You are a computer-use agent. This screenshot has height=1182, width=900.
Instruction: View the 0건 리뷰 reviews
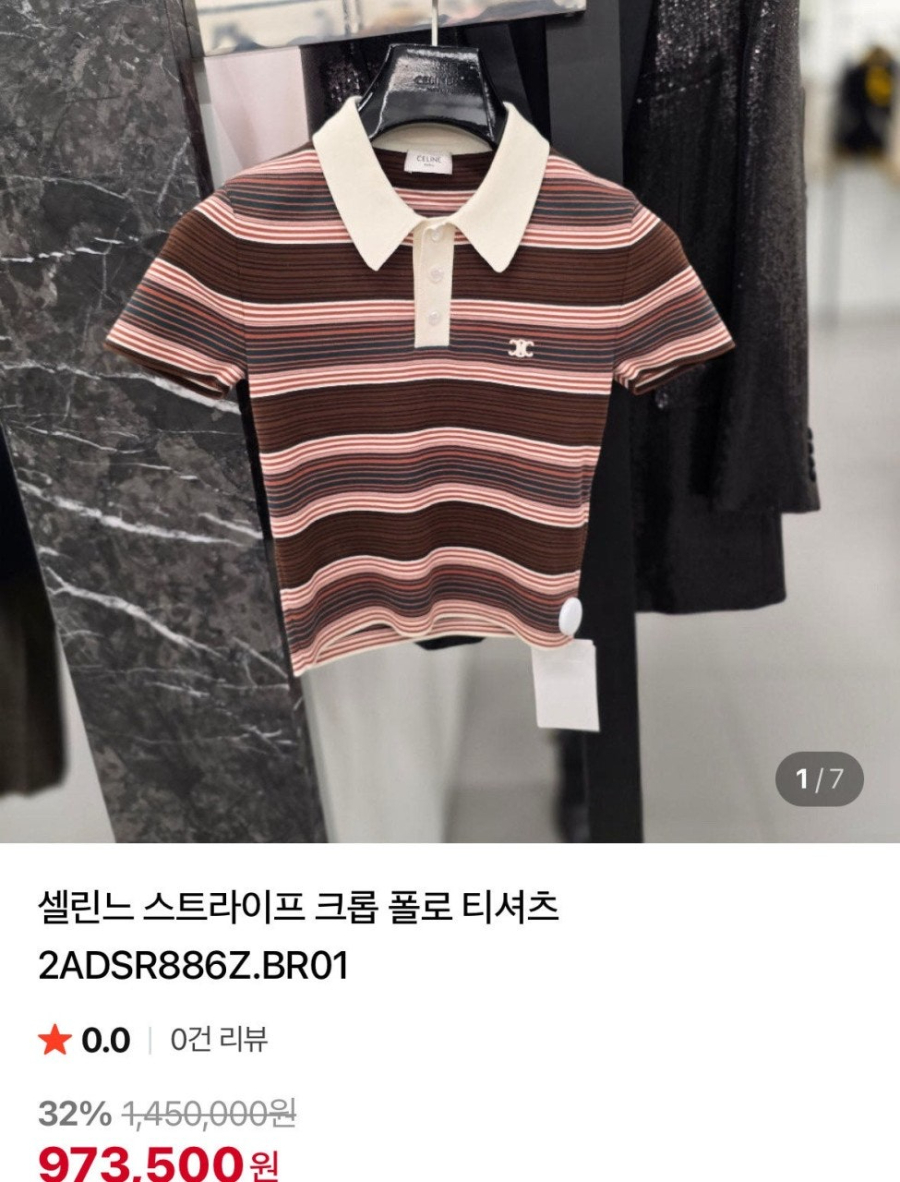pyautogui.click(x=218, y=1040)
